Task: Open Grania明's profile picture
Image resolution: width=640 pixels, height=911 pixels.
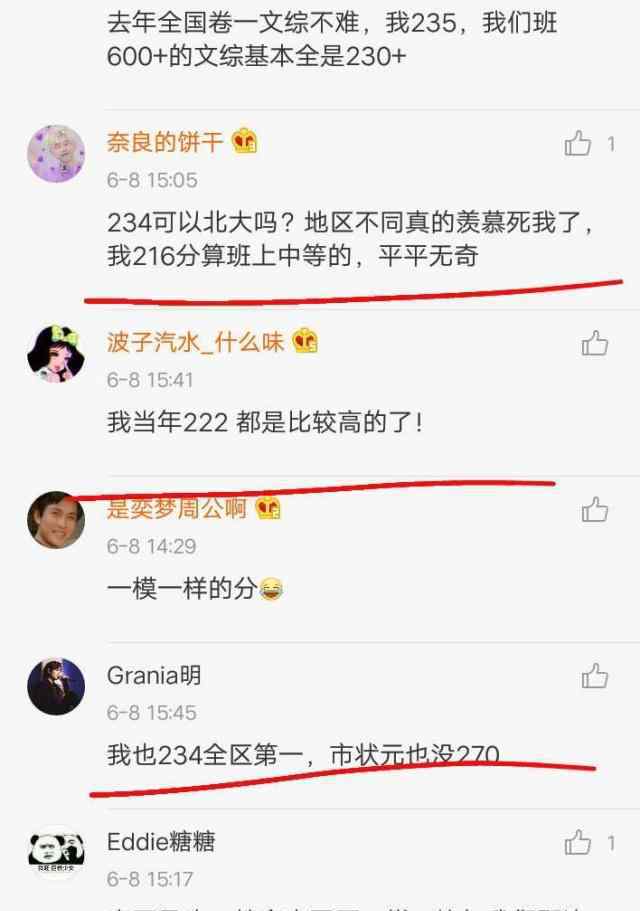Action: click(56, 686)
